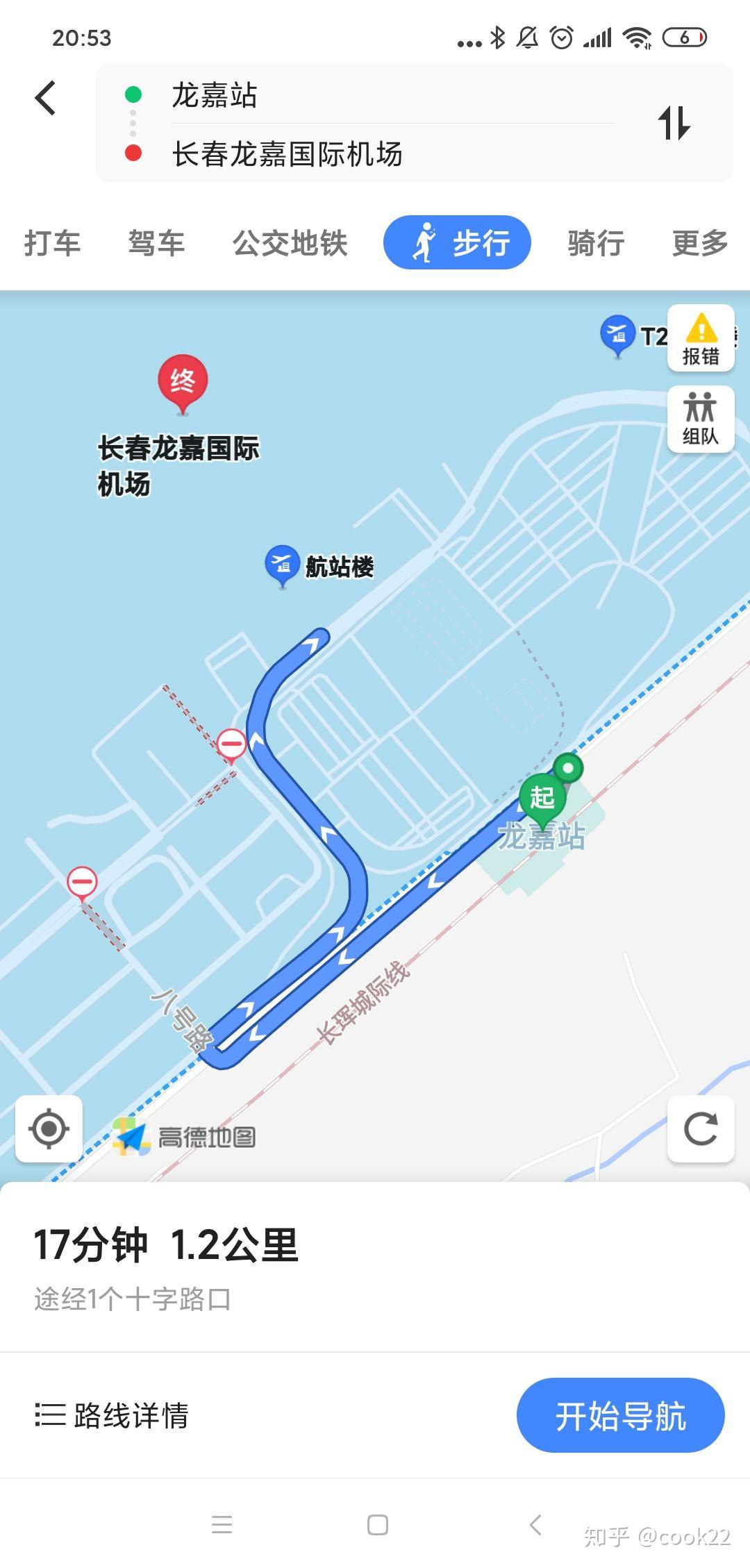750x1568 pixels.
Task: Click the map refresh icon
Action: [701, 1128]
